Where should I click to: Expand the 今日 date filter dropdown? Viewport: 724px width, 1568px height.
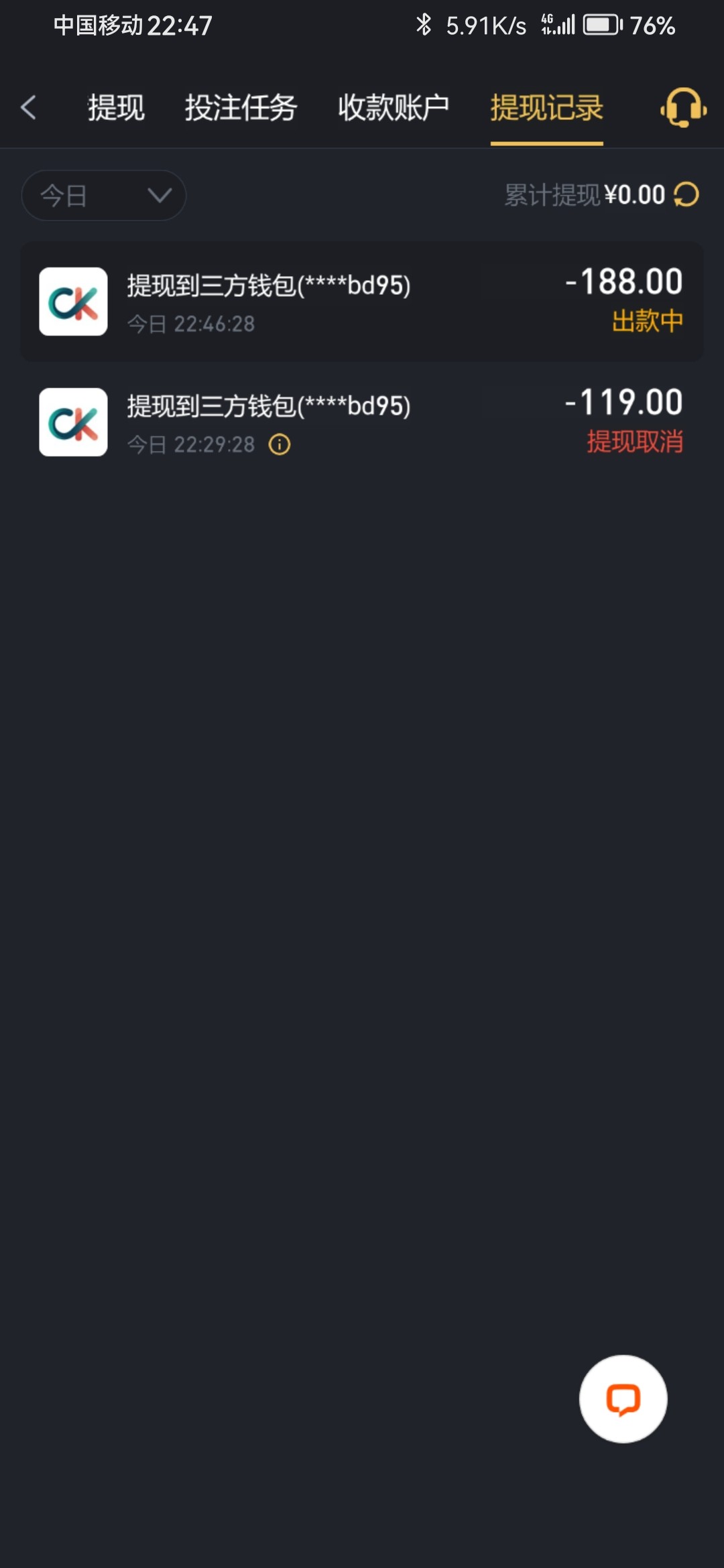coord(104,196)
